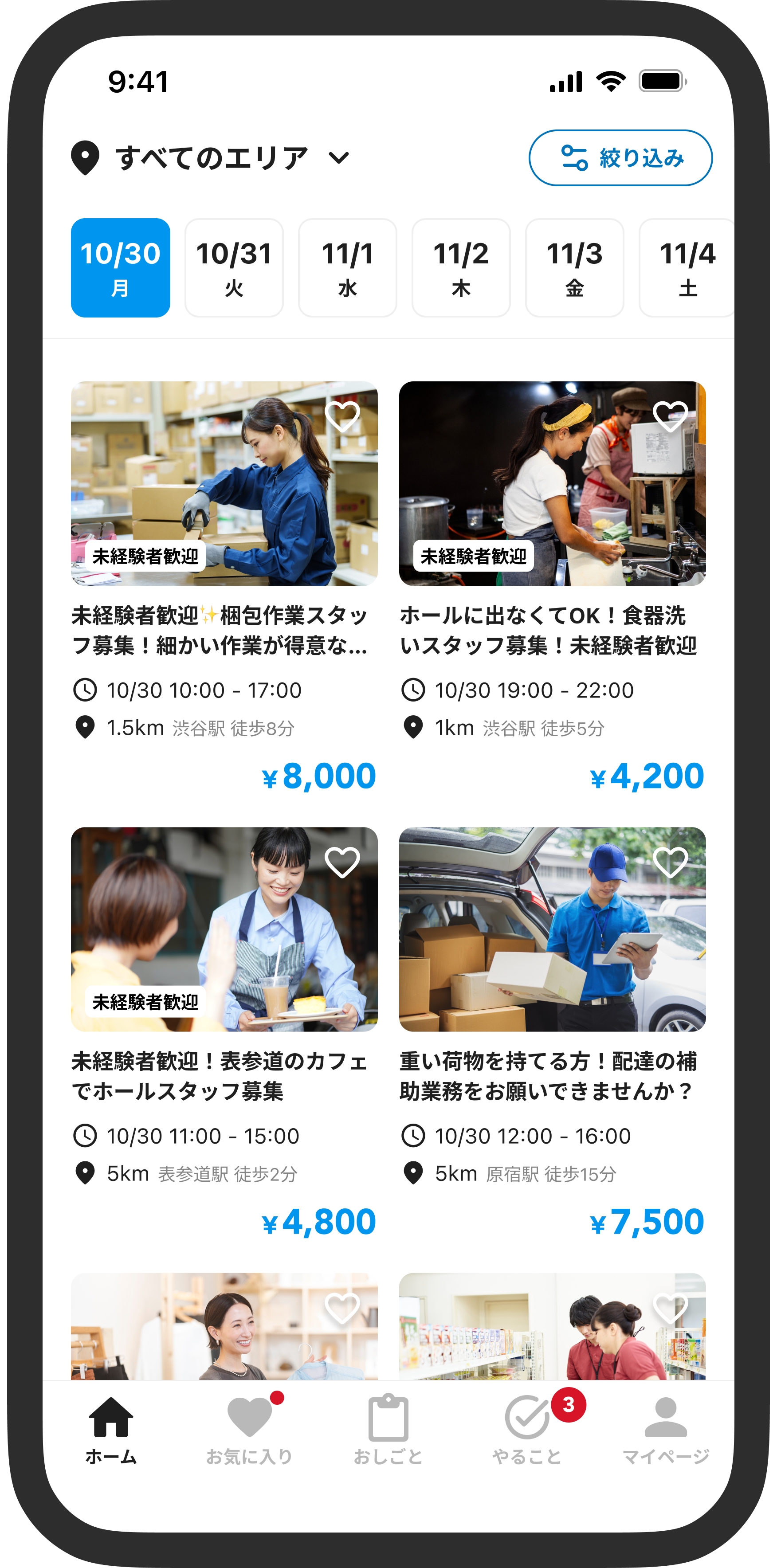Open the 配達の補助業務 job card

tap(552, 1076)
